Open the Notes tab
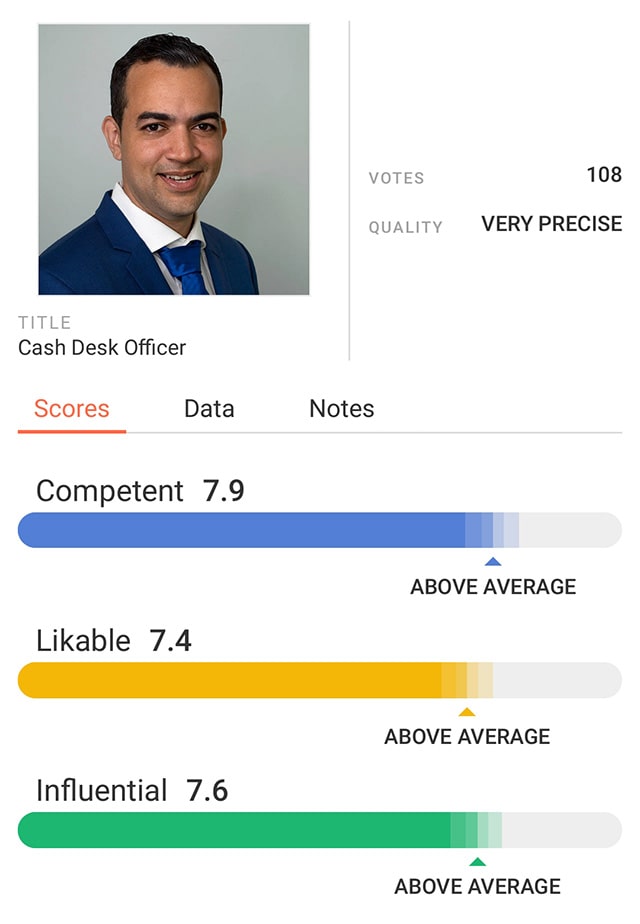Screen dimensions: 640x924 point(341,409)
